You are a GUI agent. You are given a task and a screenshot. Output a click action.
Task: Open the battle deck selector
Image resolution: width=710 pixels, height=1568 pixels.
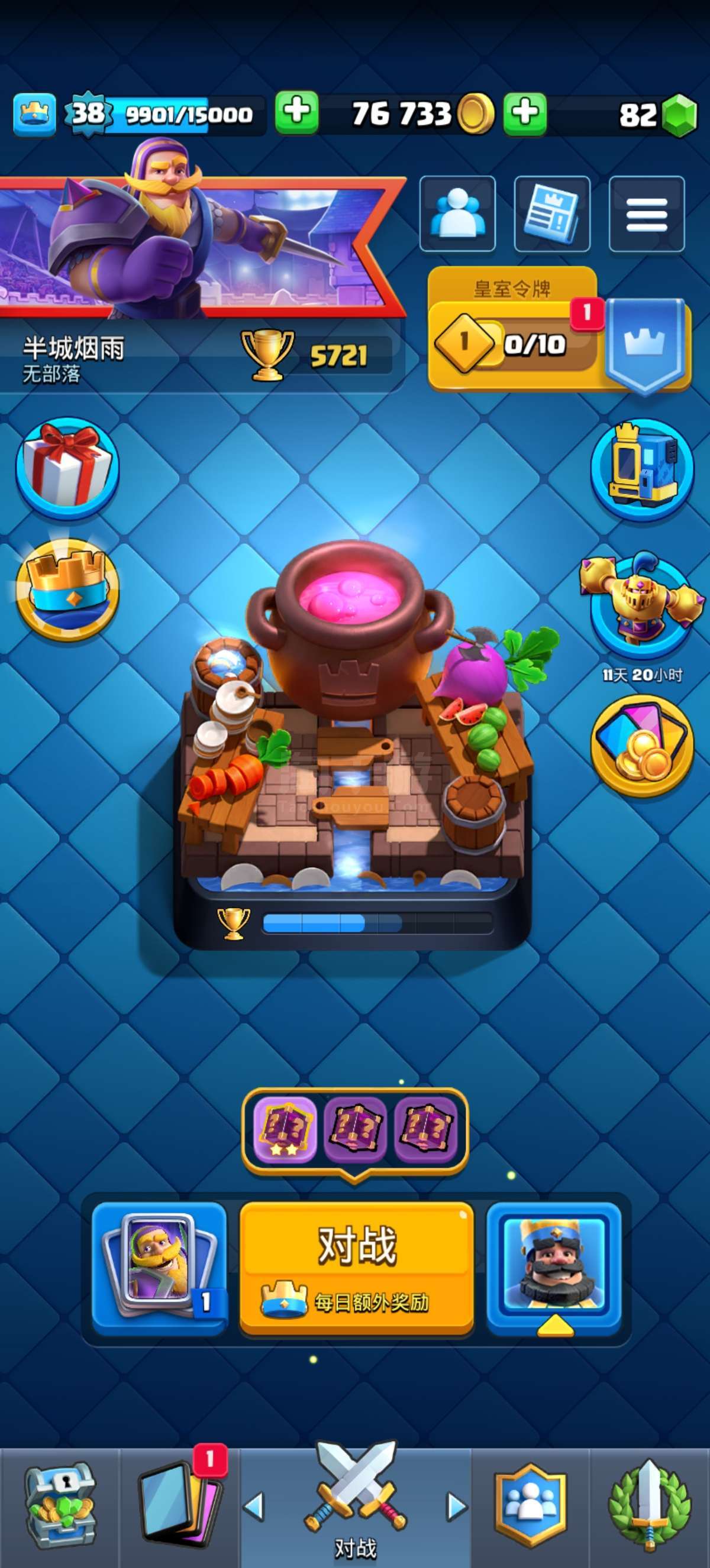point(160,1268)
